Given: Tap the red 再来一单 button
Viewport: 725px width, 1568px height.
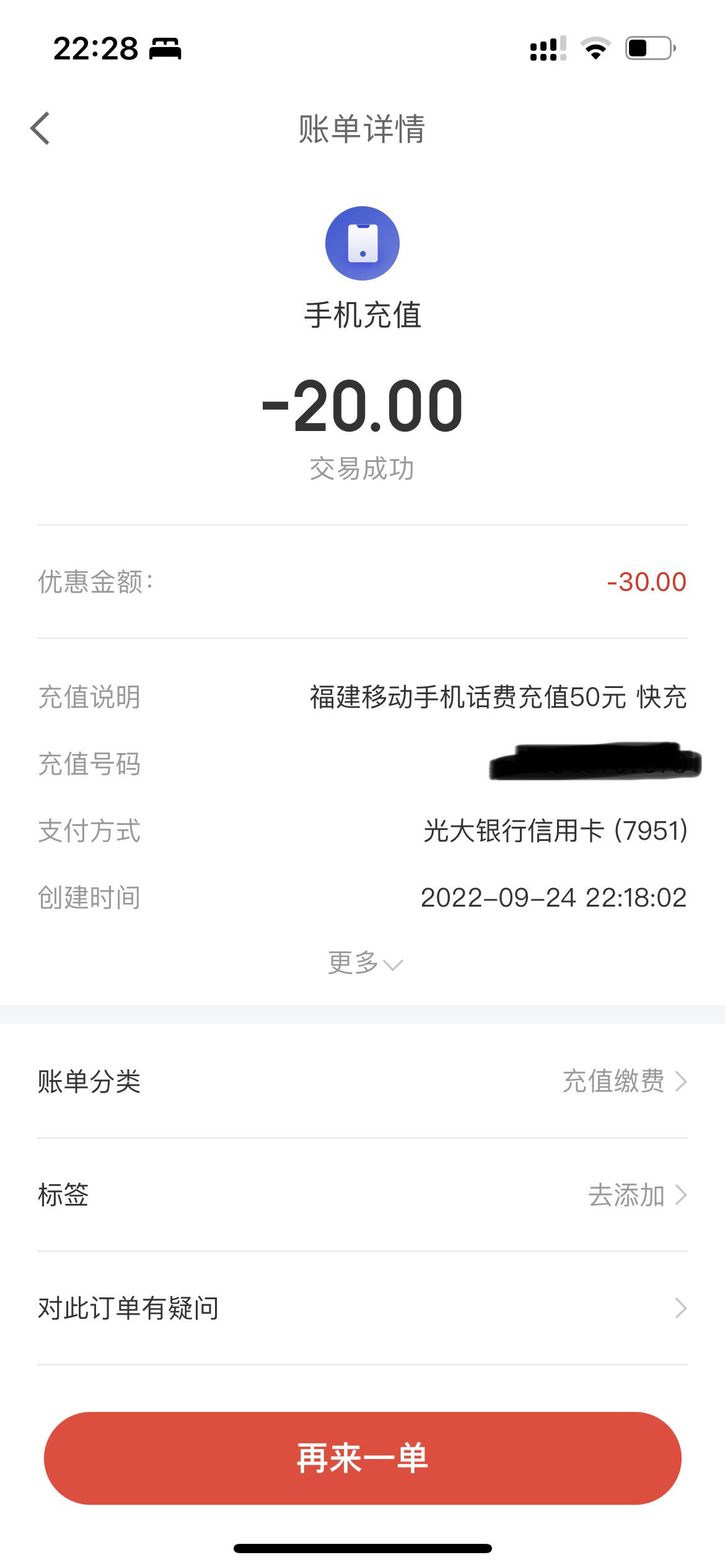Looking at the screenshot, I should (362, 1458).
